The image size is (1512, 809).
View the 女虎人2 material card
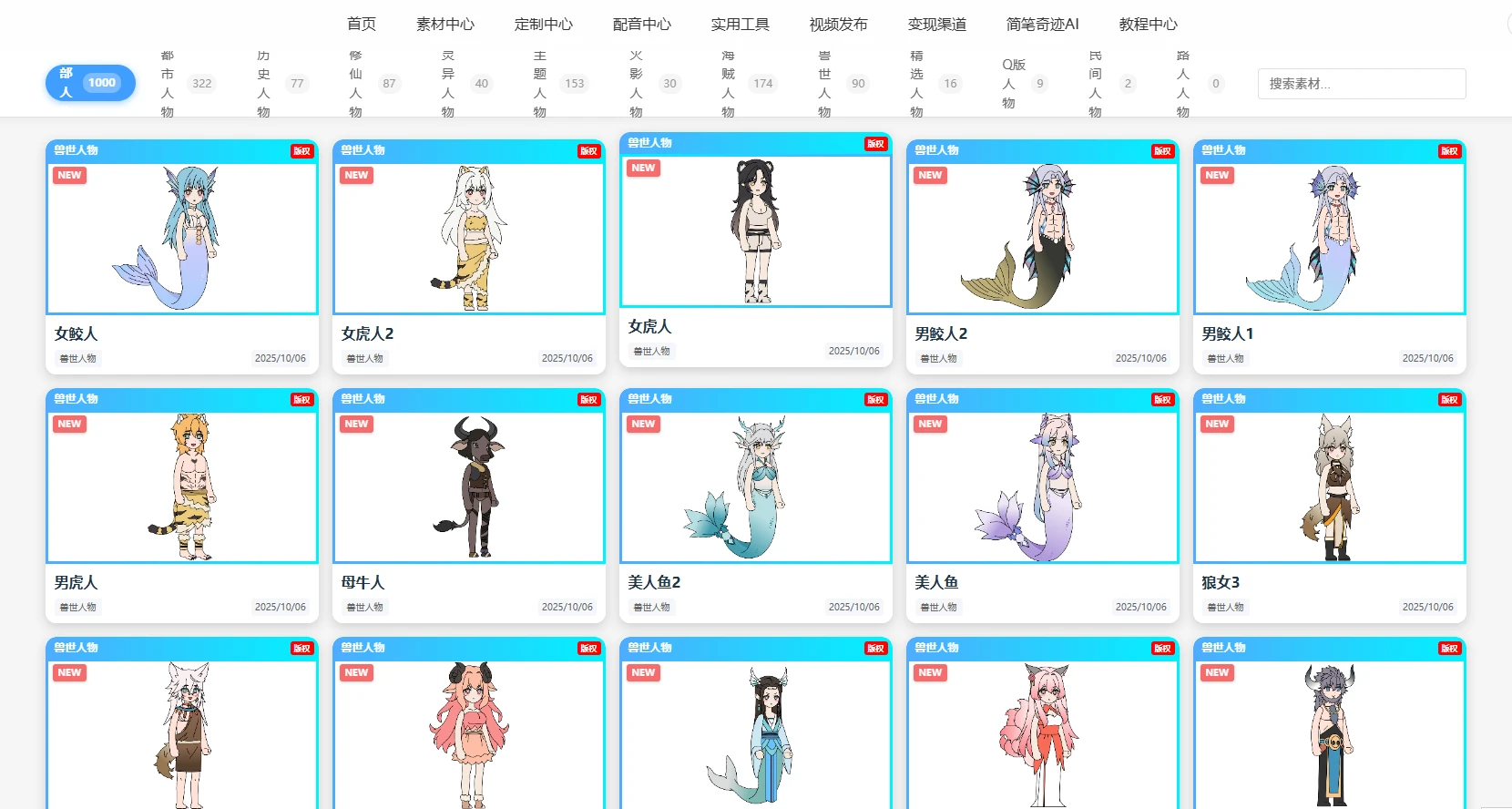click(x=469, y=239)
